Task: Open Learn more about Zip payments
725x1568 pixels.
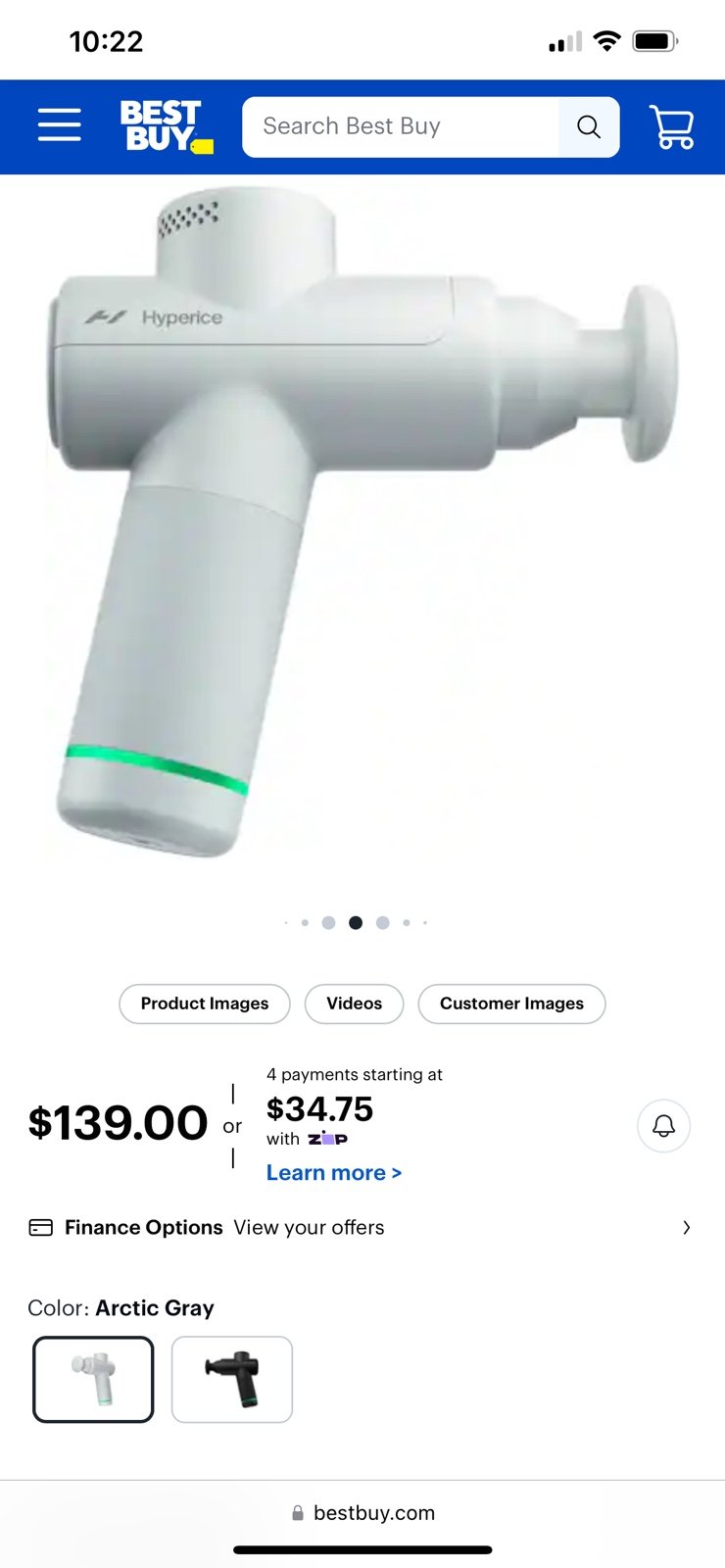Action: [333, 1173]
